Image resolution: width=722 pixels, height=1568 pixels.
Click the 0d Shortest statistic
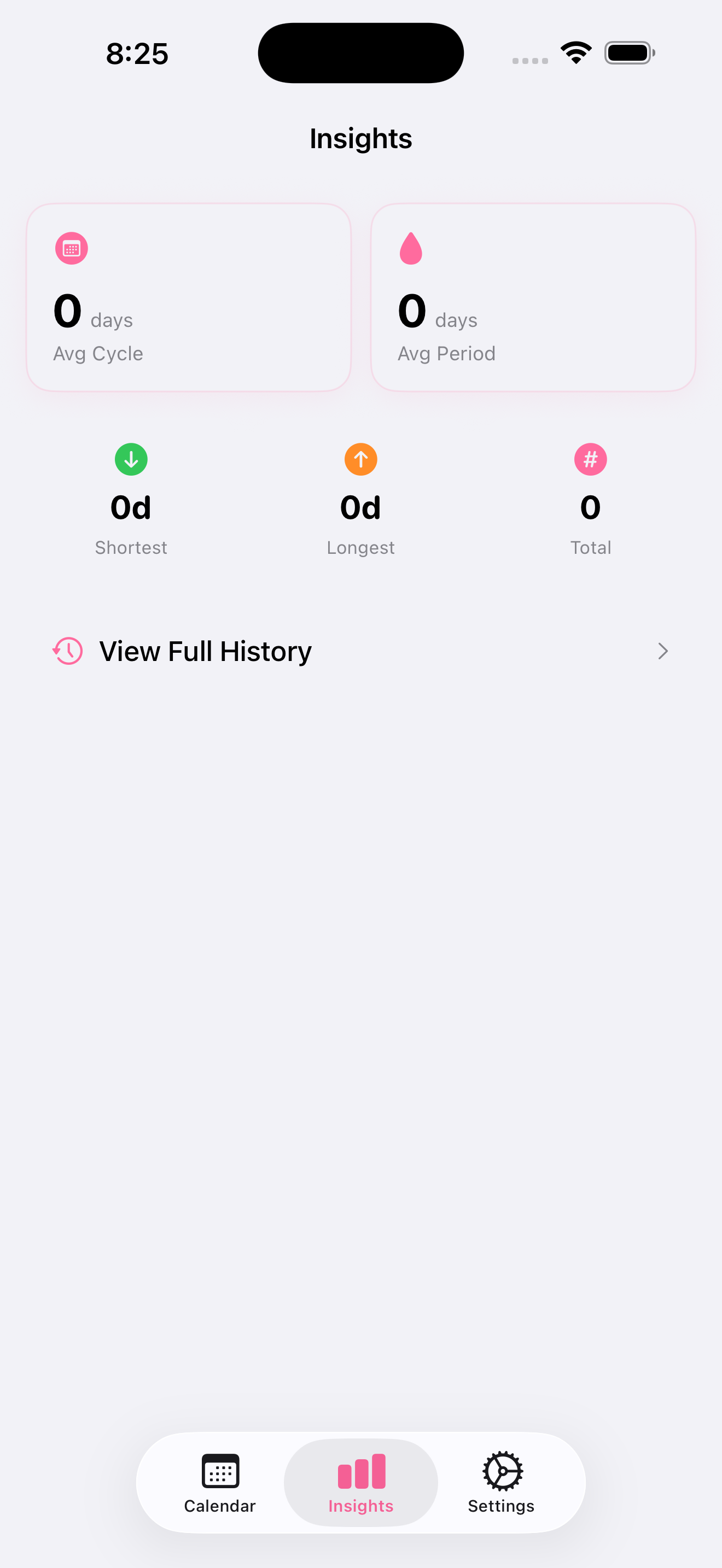click(131, 506)
